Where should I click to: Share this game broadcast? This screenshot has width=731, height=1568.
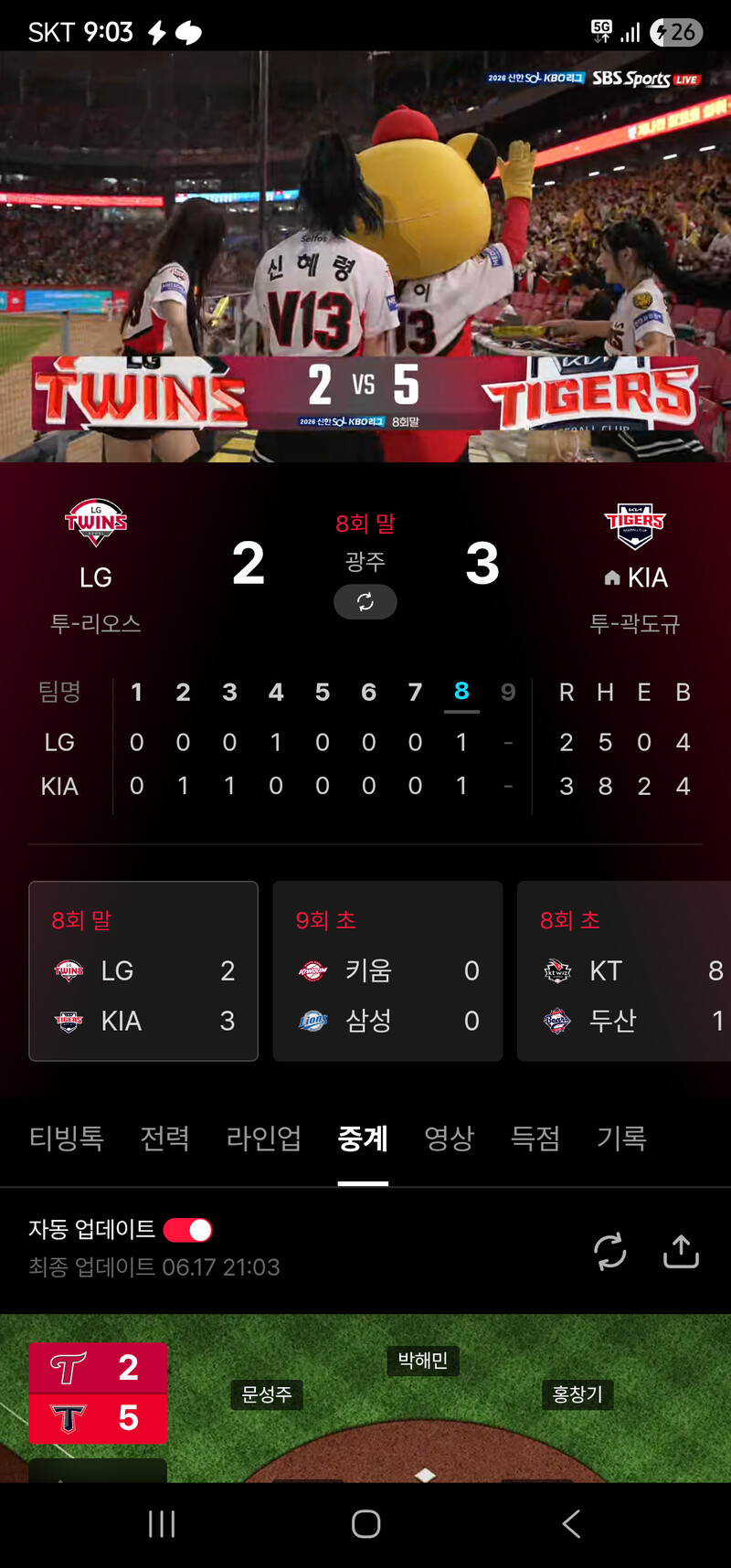click(x=681, y=1251)
